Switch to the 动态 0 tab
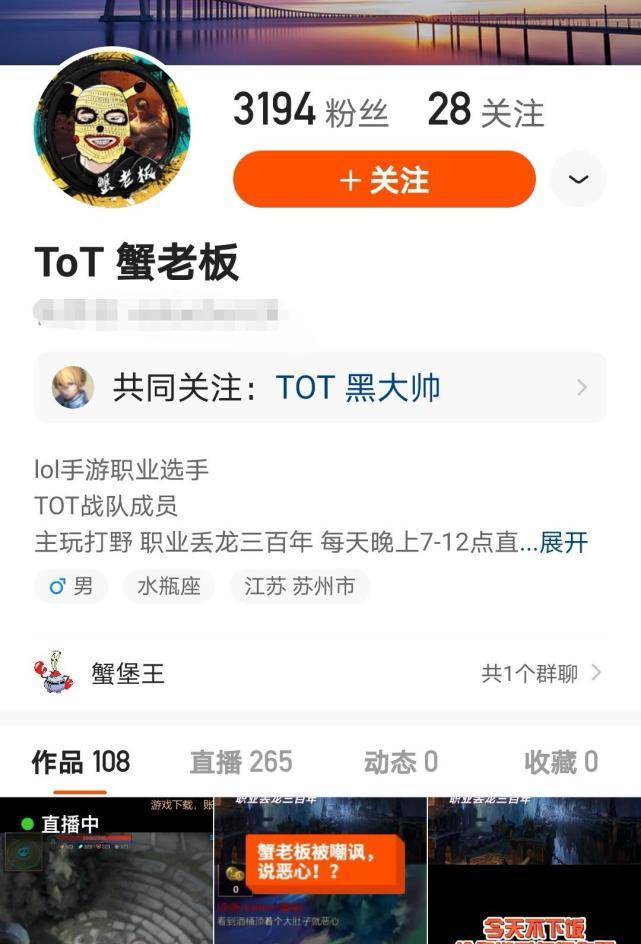This screenshot has height=944, width=641. [x=400, y=762]
